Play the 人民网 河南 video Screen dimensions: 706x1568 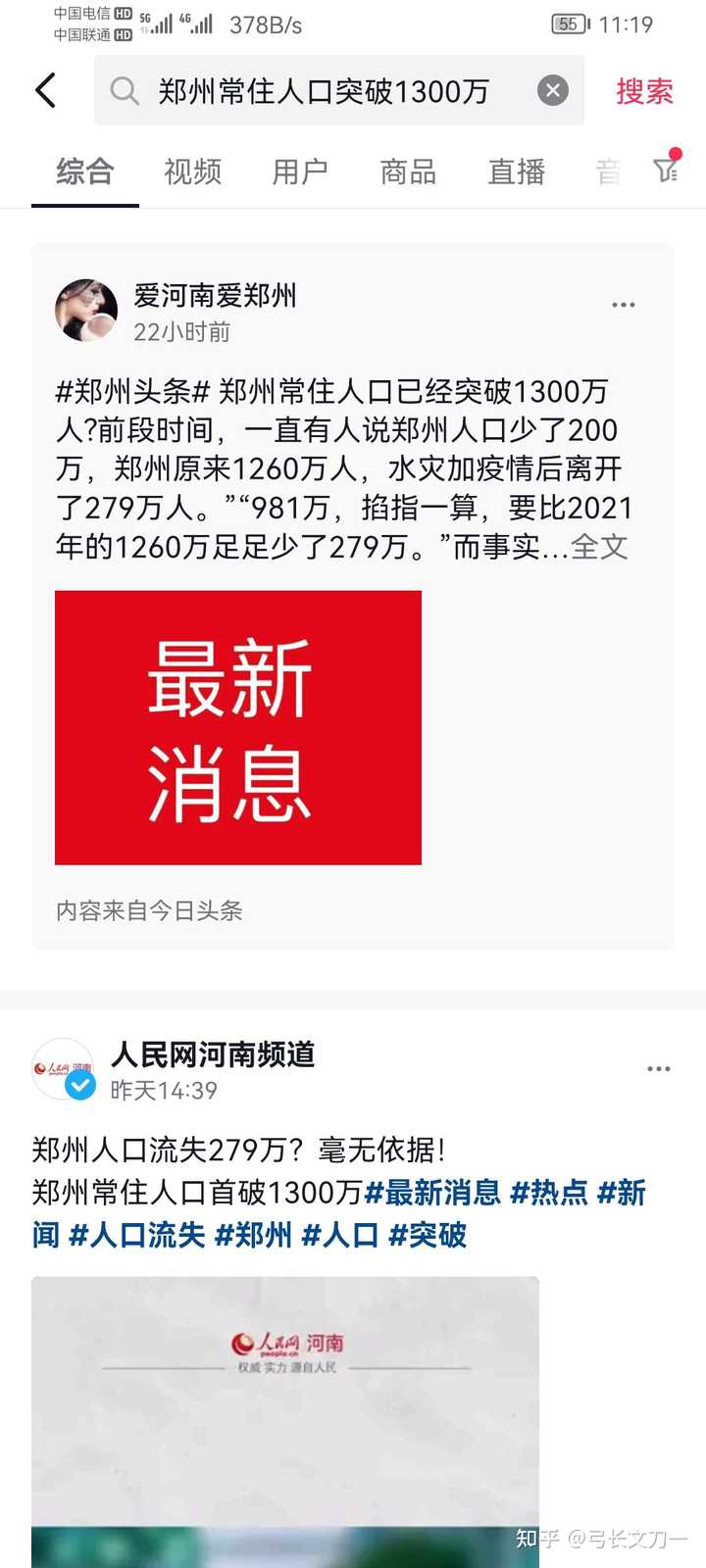coord(285,1421)
